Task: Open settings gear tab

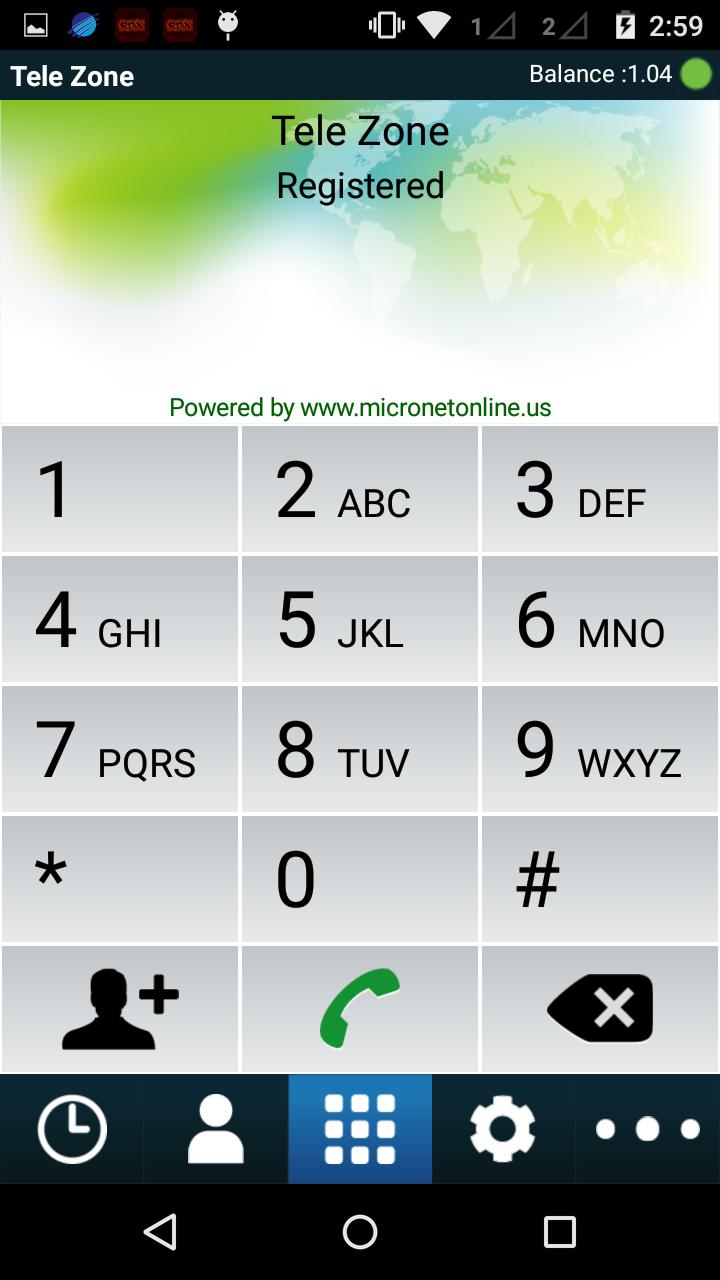Action: pos(503,1129)
